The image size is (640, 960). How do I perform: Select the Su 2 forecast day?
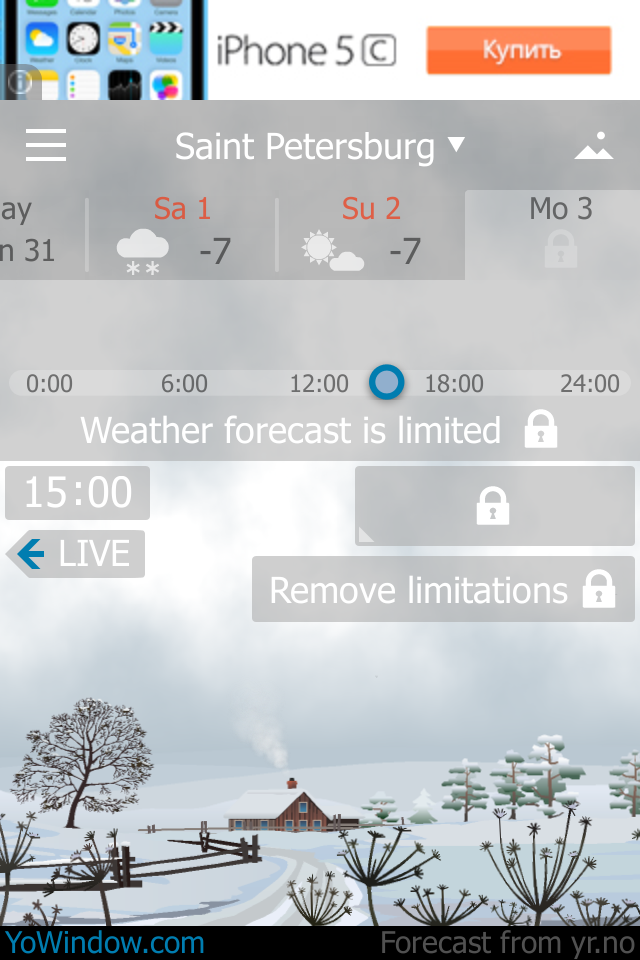pos(370,233)
